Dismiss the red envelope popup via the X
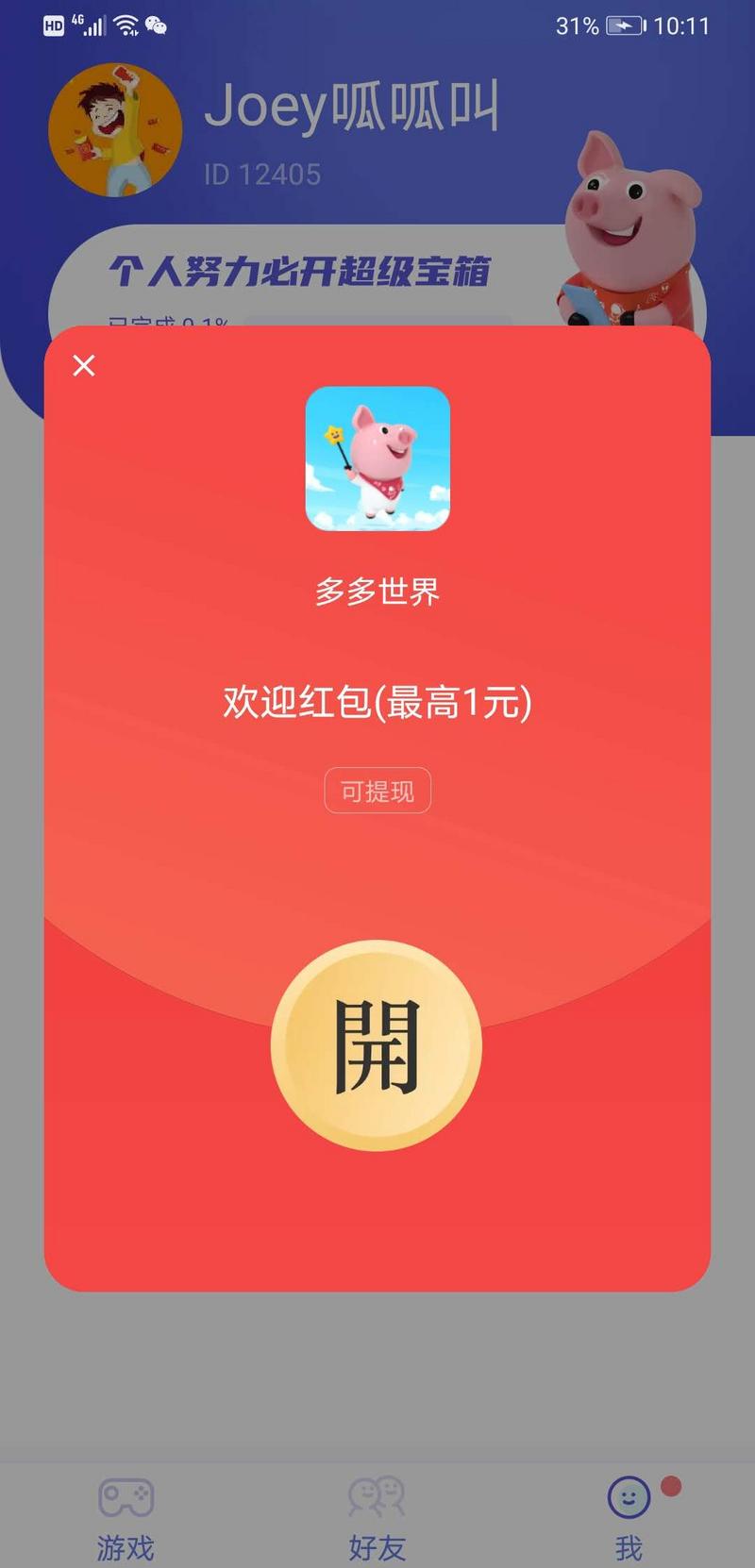Image resolution: width=755 pixels, height=1568 pixels. click(x=84, y=365)
